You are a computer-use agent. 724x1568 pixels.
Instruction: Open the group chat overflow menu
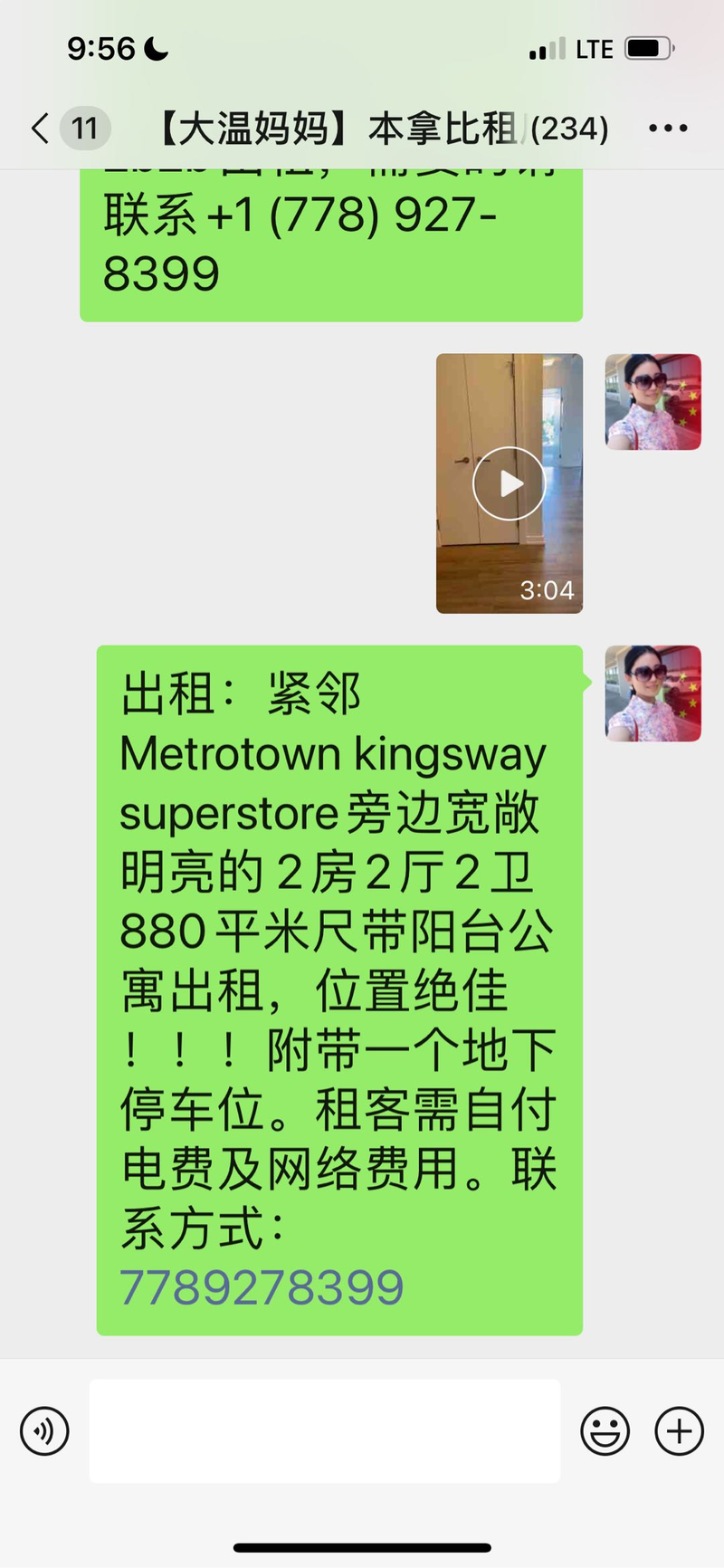pos(668,129)
